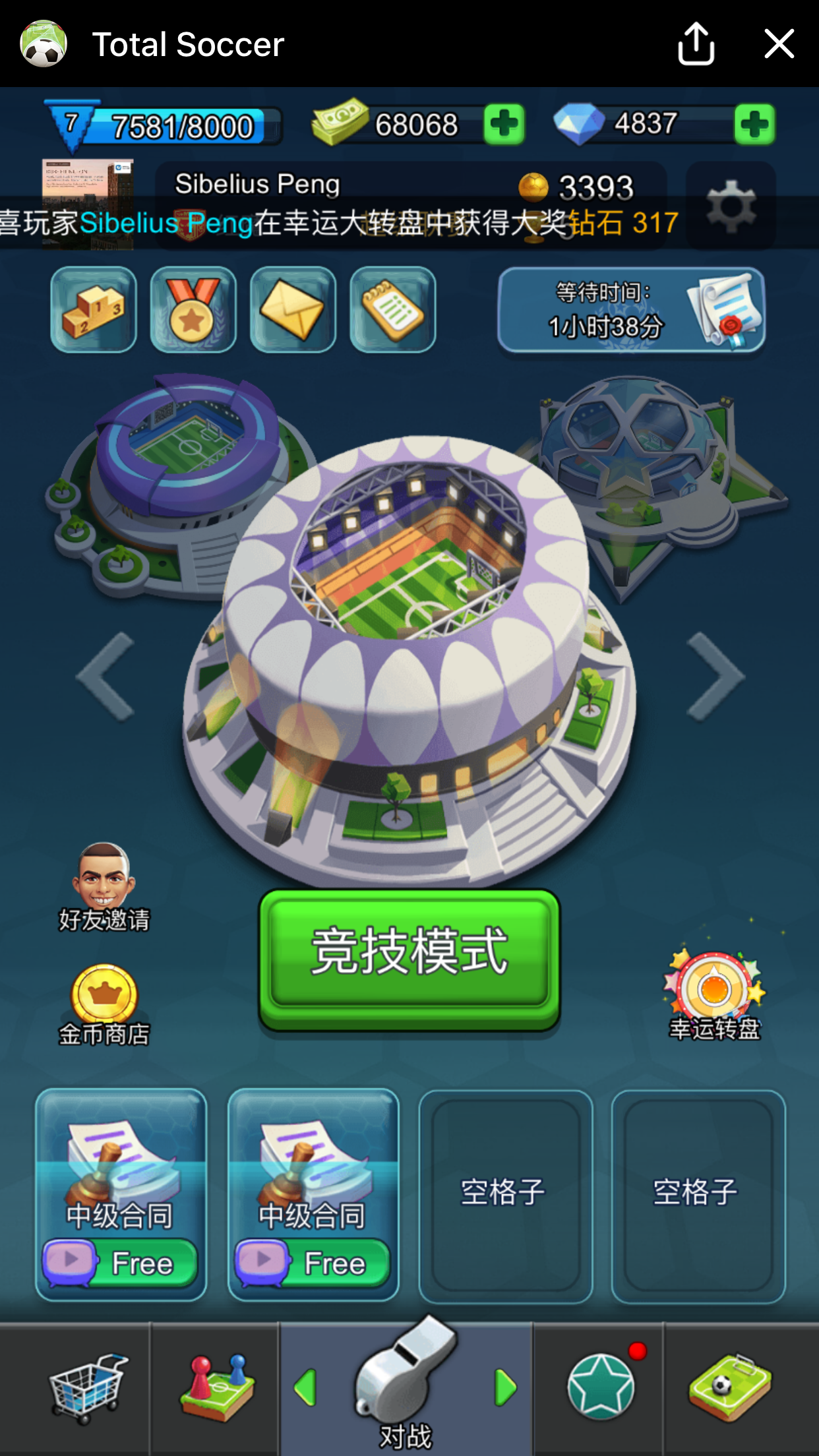Open the medal achievements icon
Viewport: 819px width, 1456px height.
coord(193,309)
